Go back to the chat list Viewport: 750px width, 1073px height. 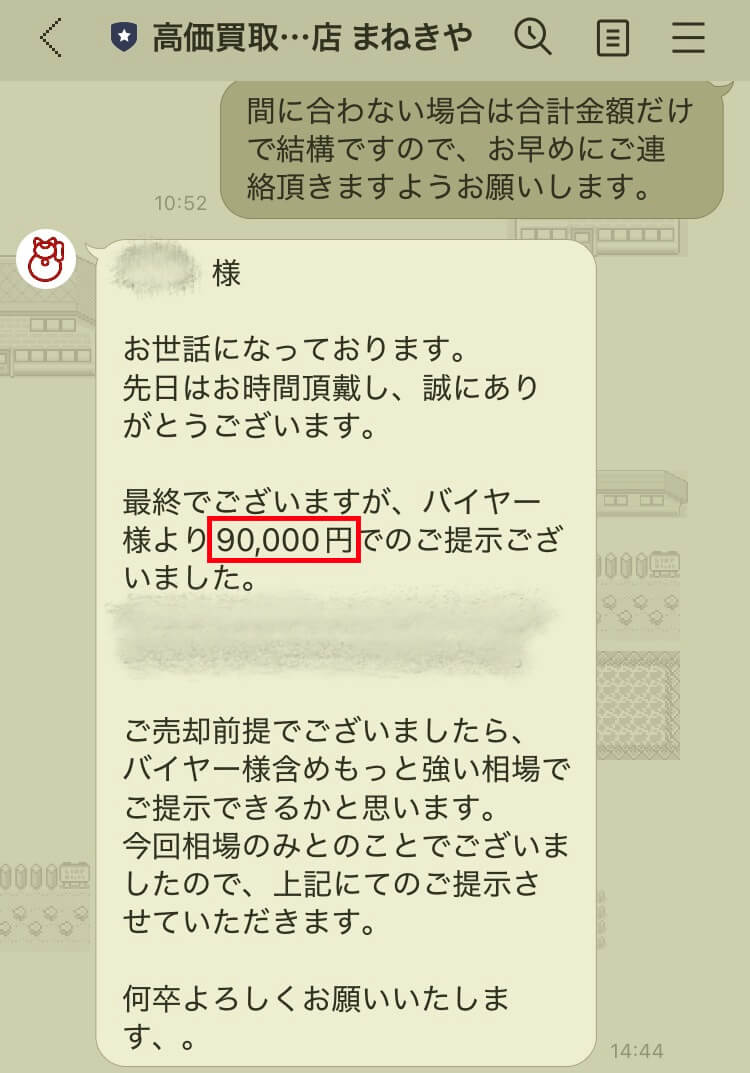50,39
